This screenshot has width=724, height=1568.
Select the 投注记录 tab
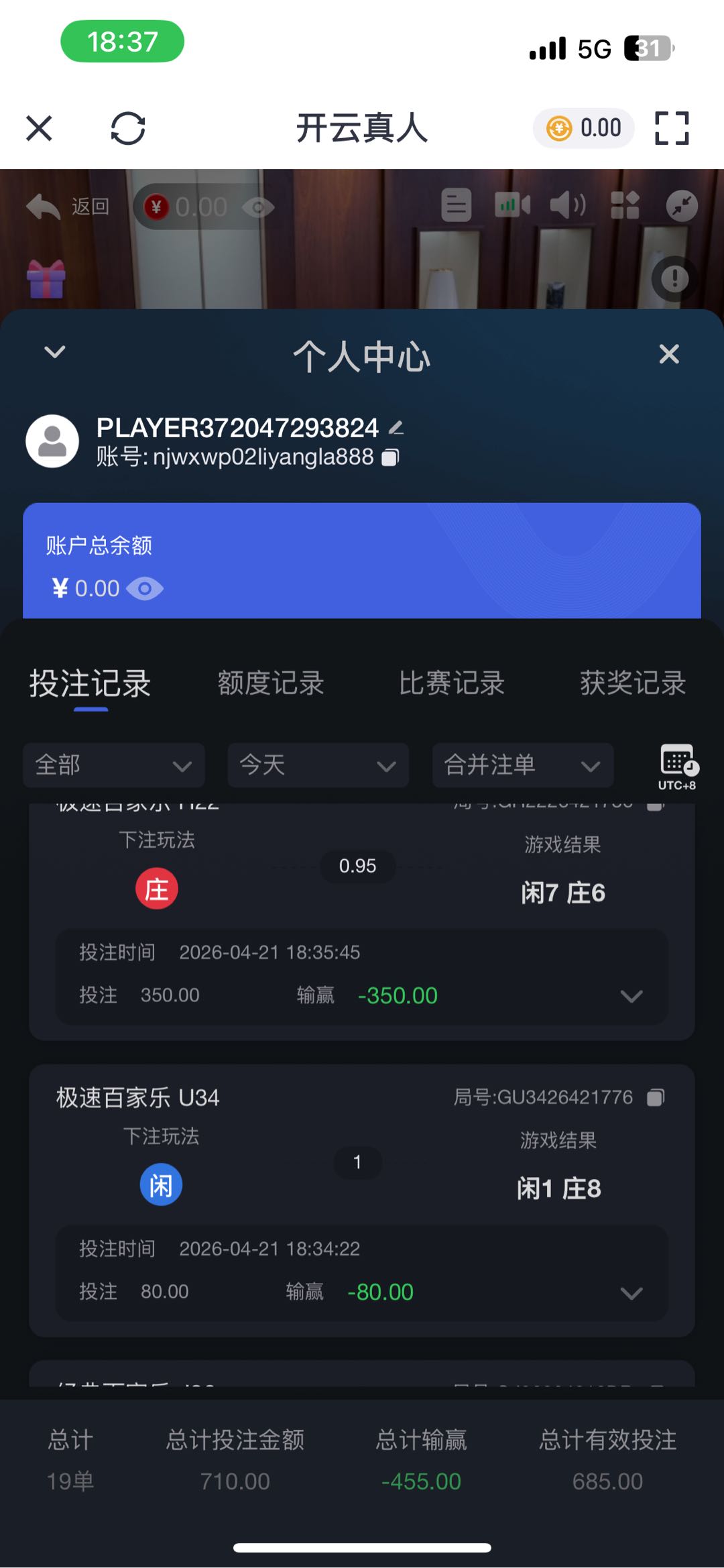[x=90, y=683]
